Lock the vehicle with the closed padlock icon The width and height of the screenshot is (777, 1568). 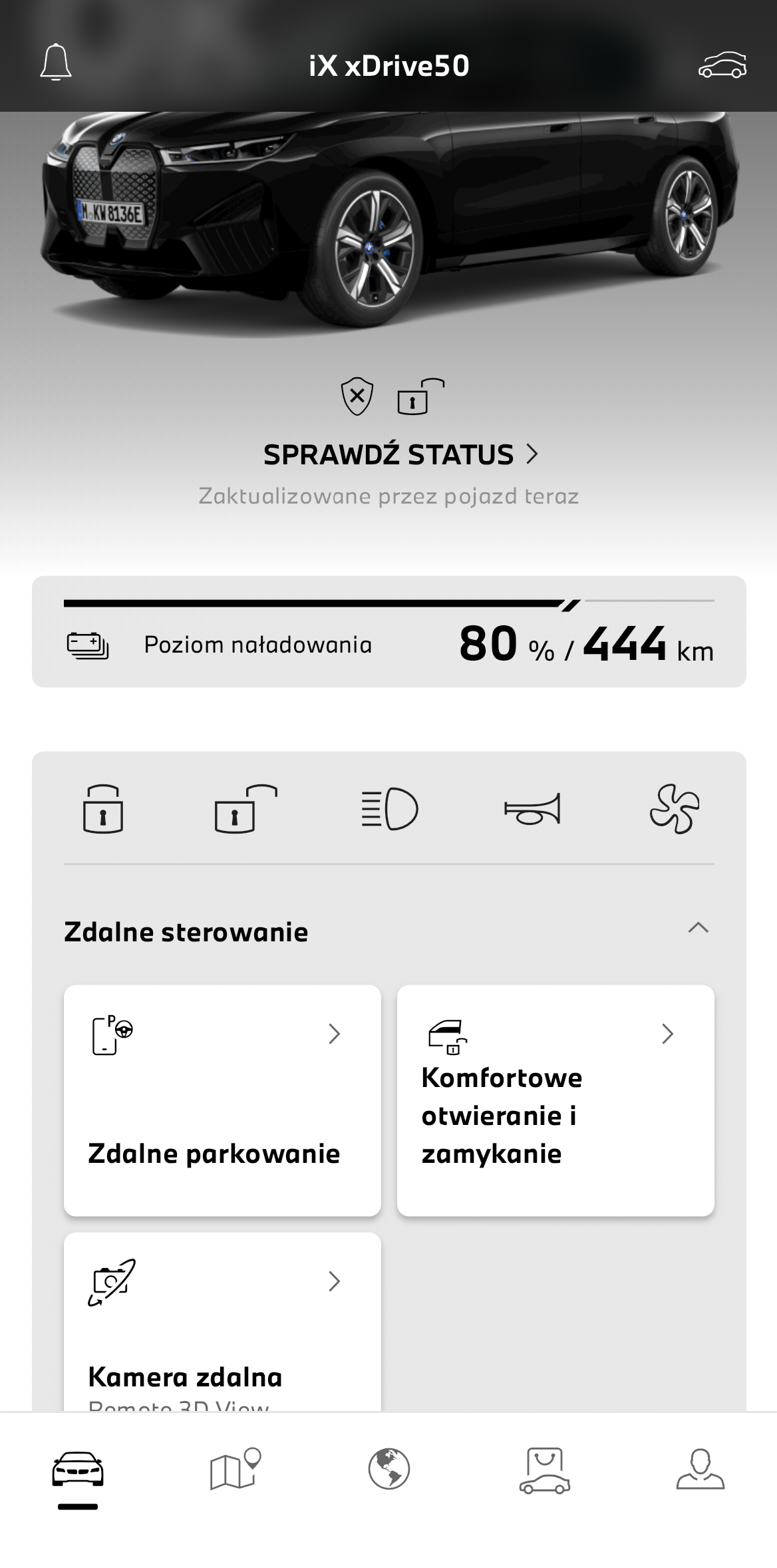click(103, 809)
